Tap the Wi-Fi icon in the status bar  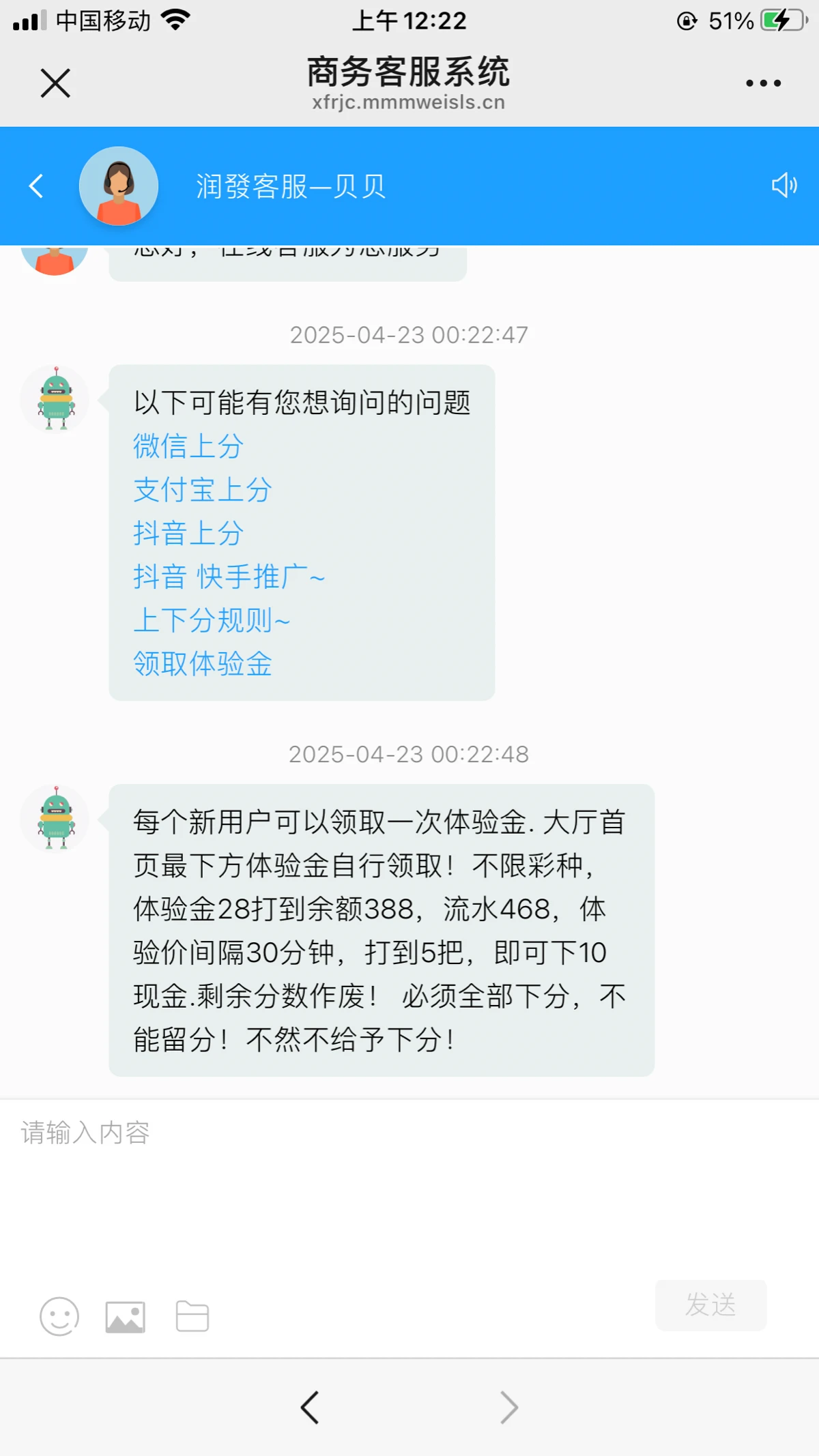tap(176, 20)
